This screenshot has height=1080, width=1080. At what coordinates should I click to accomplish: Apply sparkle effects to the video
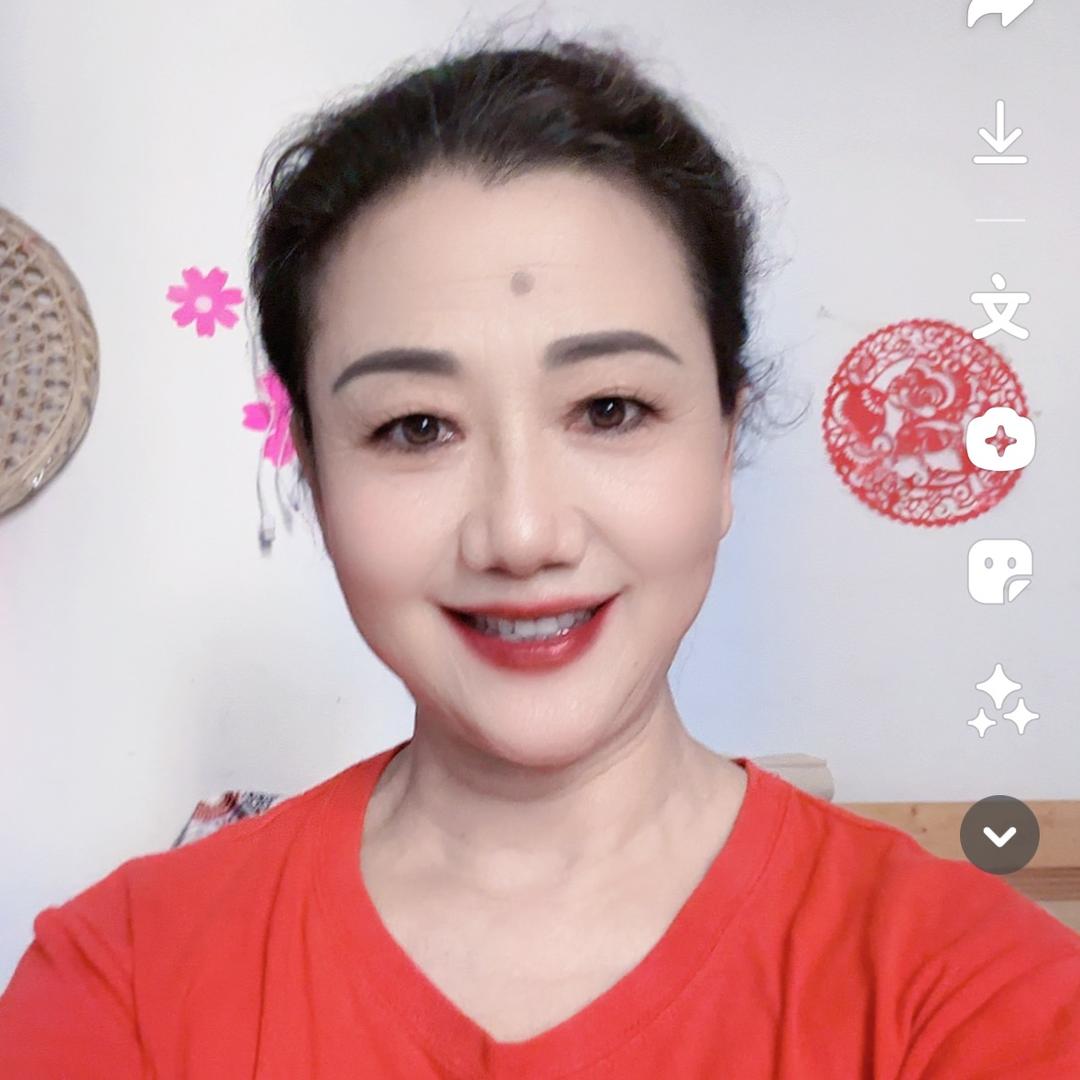[1001, 702]
